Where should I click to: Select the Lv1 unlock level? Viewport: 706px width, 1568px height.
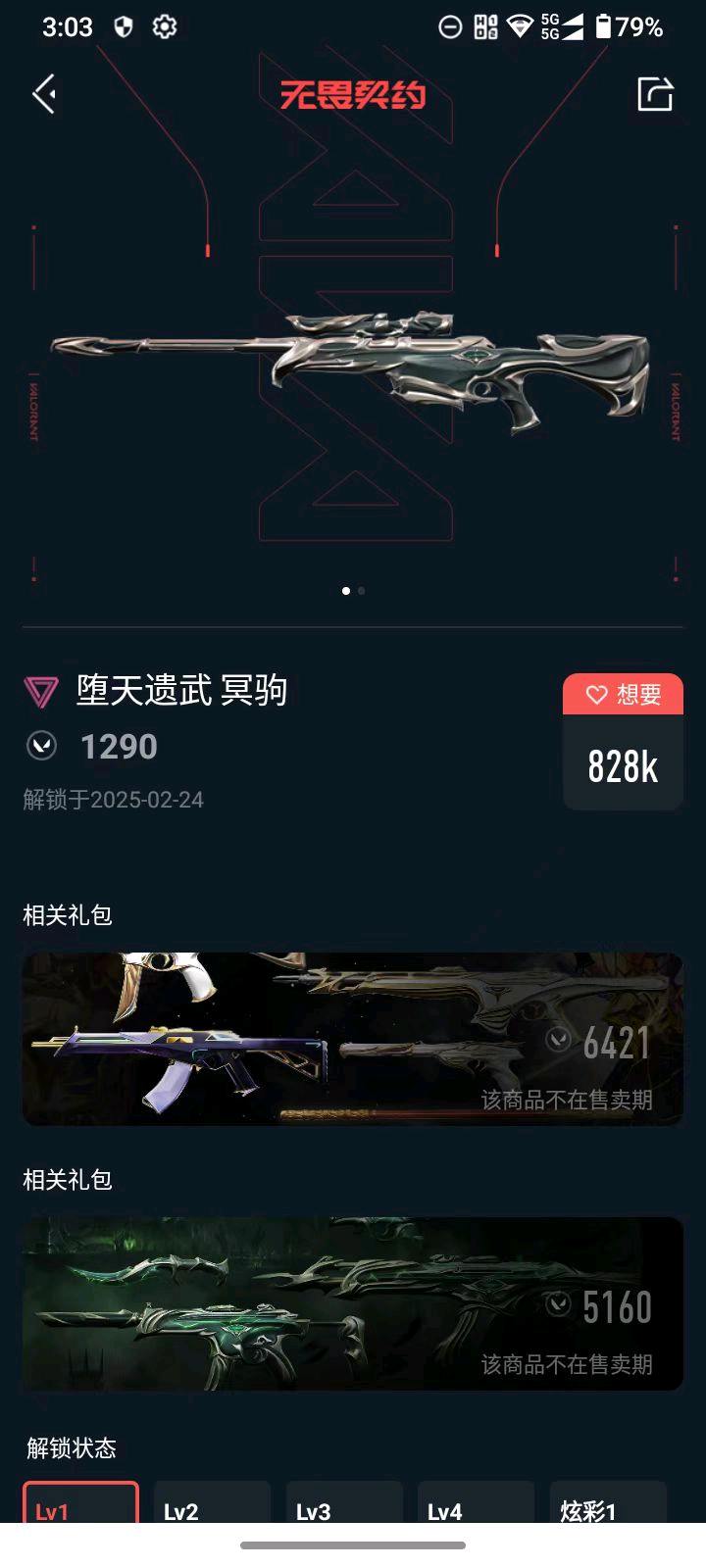pos(80,1504)
